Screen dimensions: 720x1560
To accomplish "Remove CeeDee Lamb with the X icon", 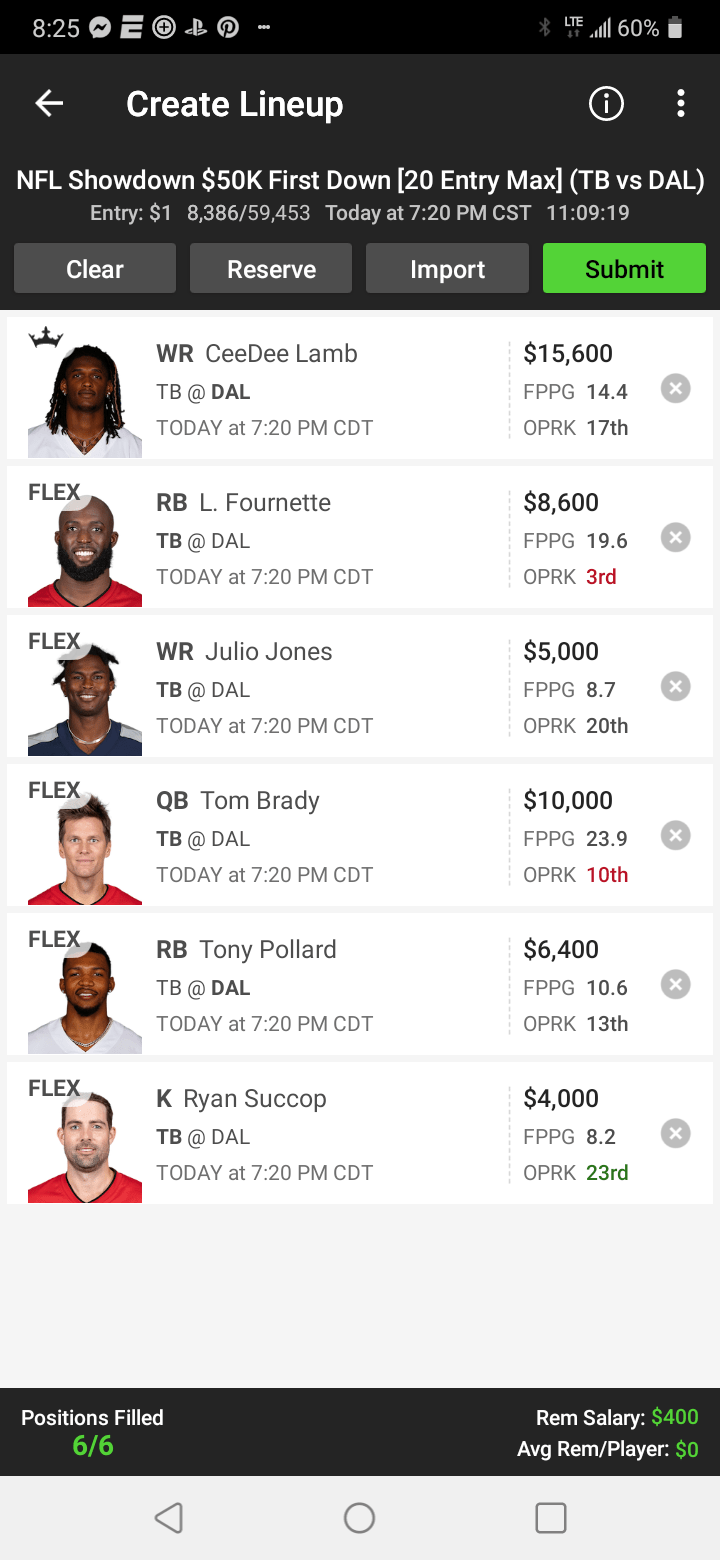I will (x=675, y=388).
